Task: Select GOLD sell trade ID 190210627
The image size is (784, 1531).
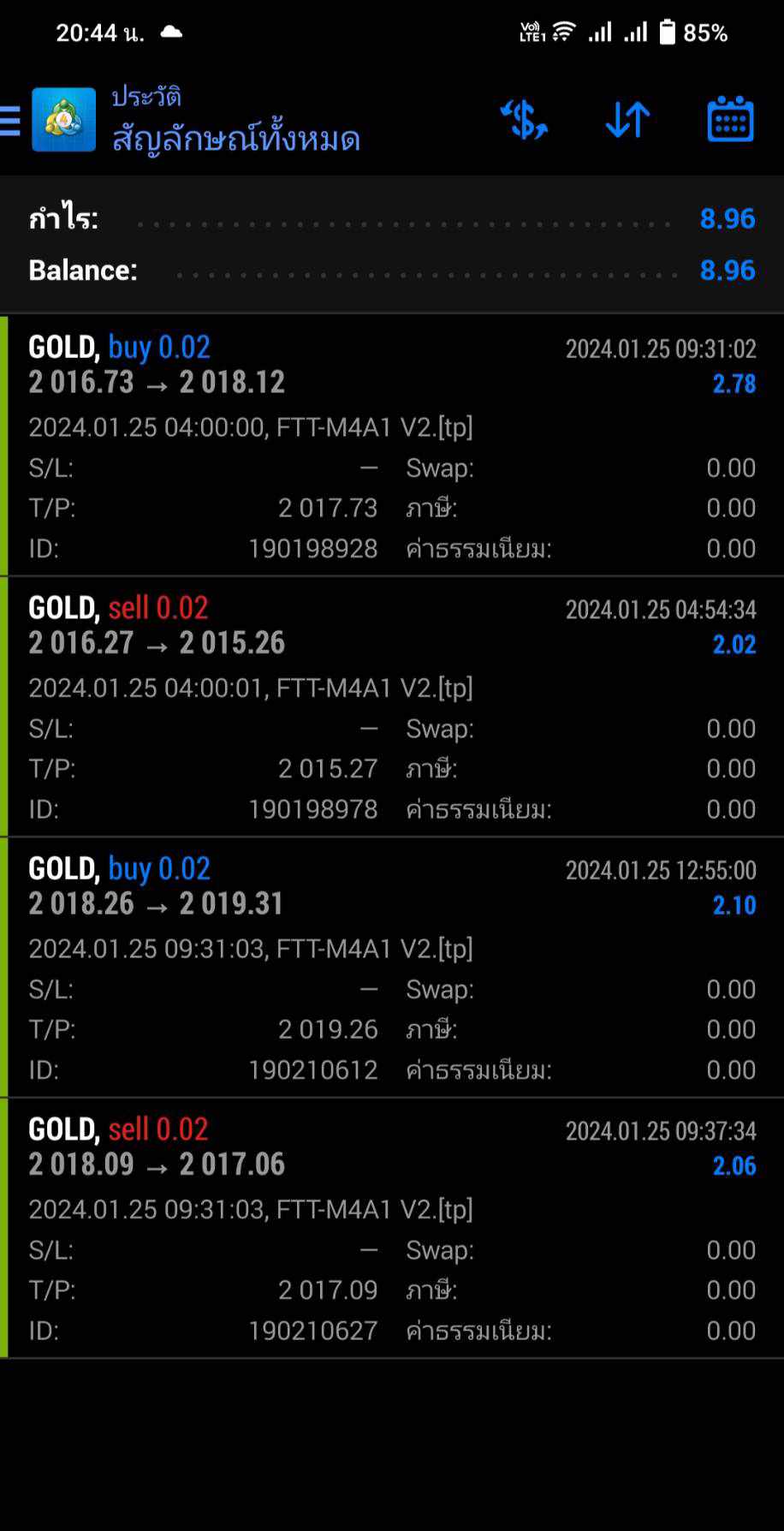Action: click(x=392, y=1228)
